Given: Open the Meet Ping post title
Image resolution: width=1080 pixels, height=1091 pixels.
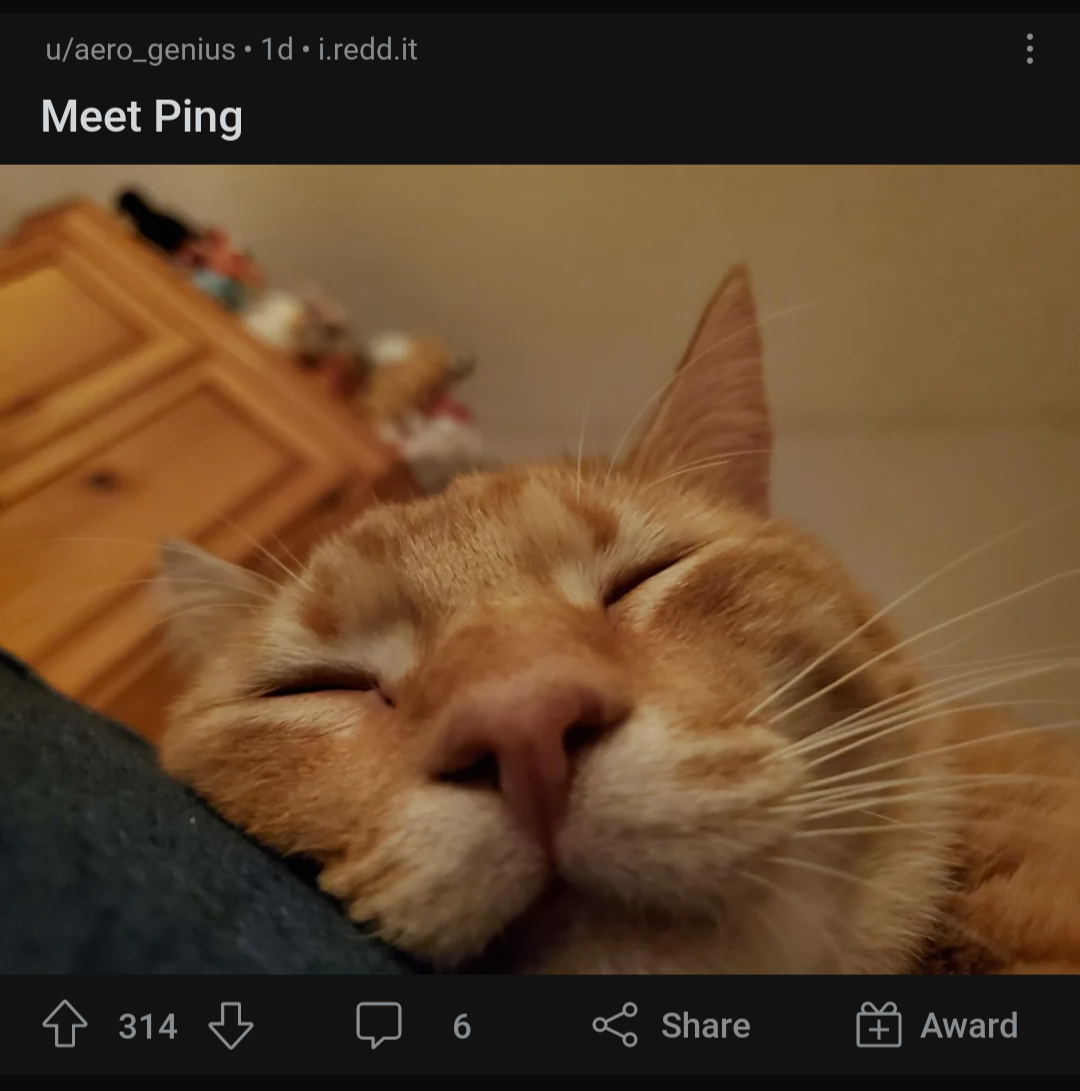Looking at the screenshot, I should pos(142,116).
